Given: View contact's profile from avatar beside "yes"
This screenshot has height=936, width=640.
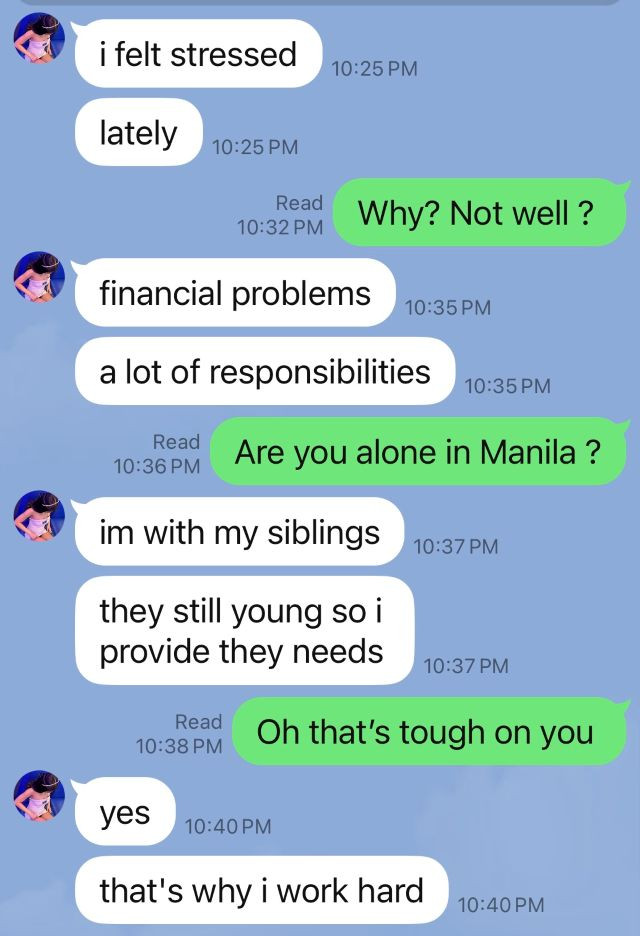Looking at the screenshot, I should pos(39,796).
